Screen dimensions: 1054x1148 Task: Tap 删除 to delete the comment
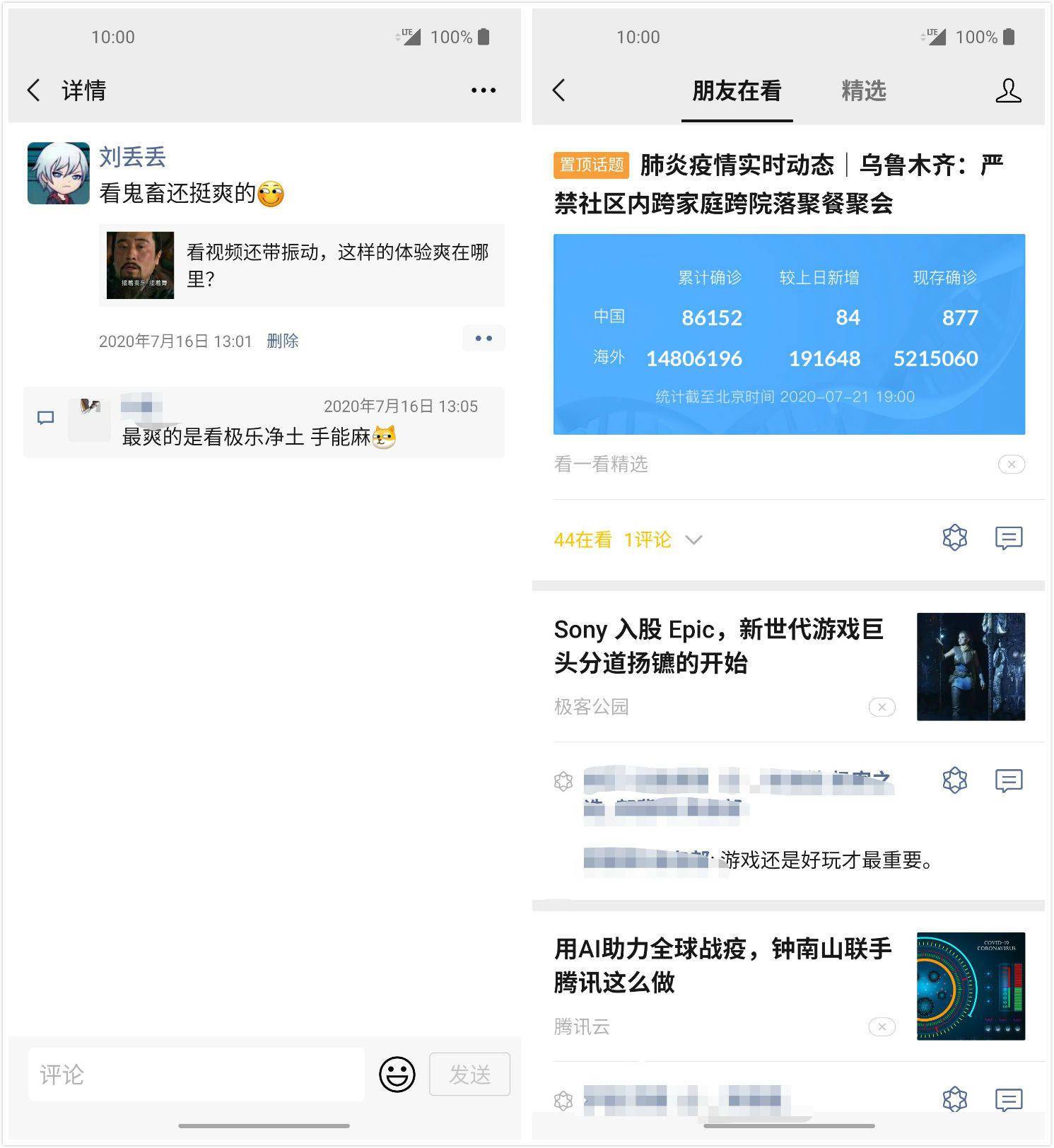tap(283, 340)
